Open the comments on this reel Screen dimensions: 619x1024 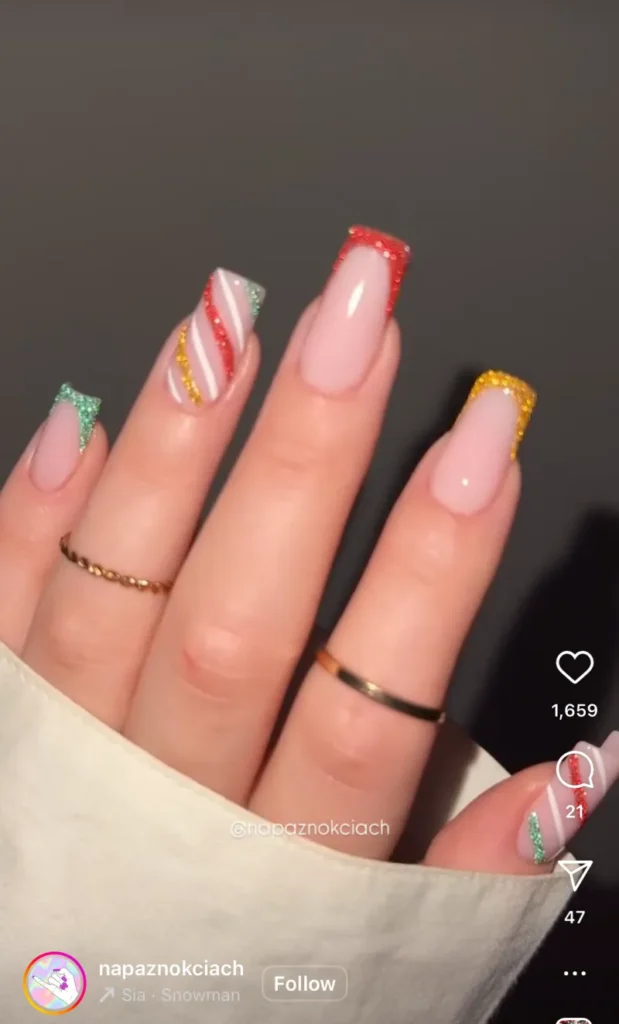tap(574, 770)
